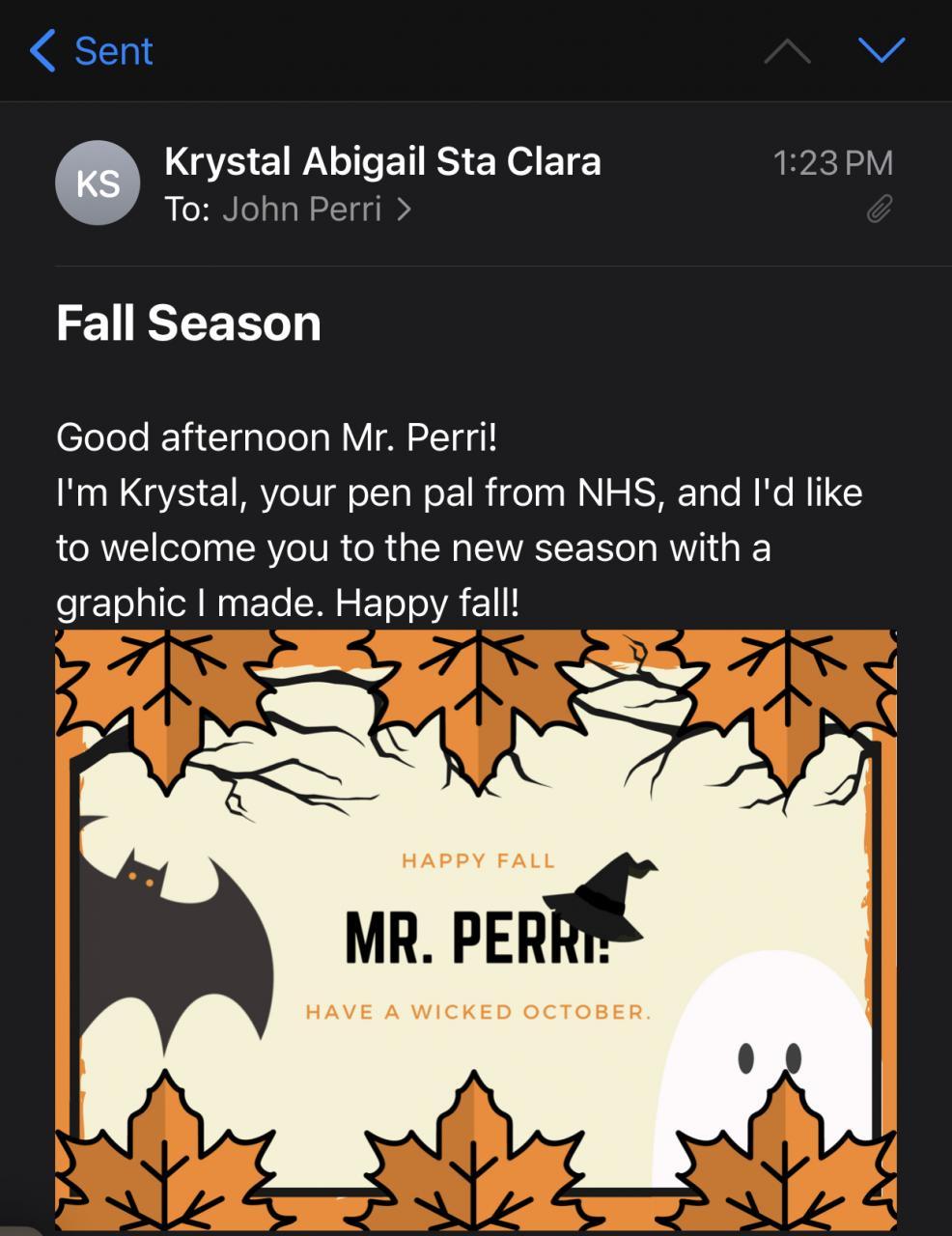
Task: Jump to the previous message arrow
Action: [787, 51]
